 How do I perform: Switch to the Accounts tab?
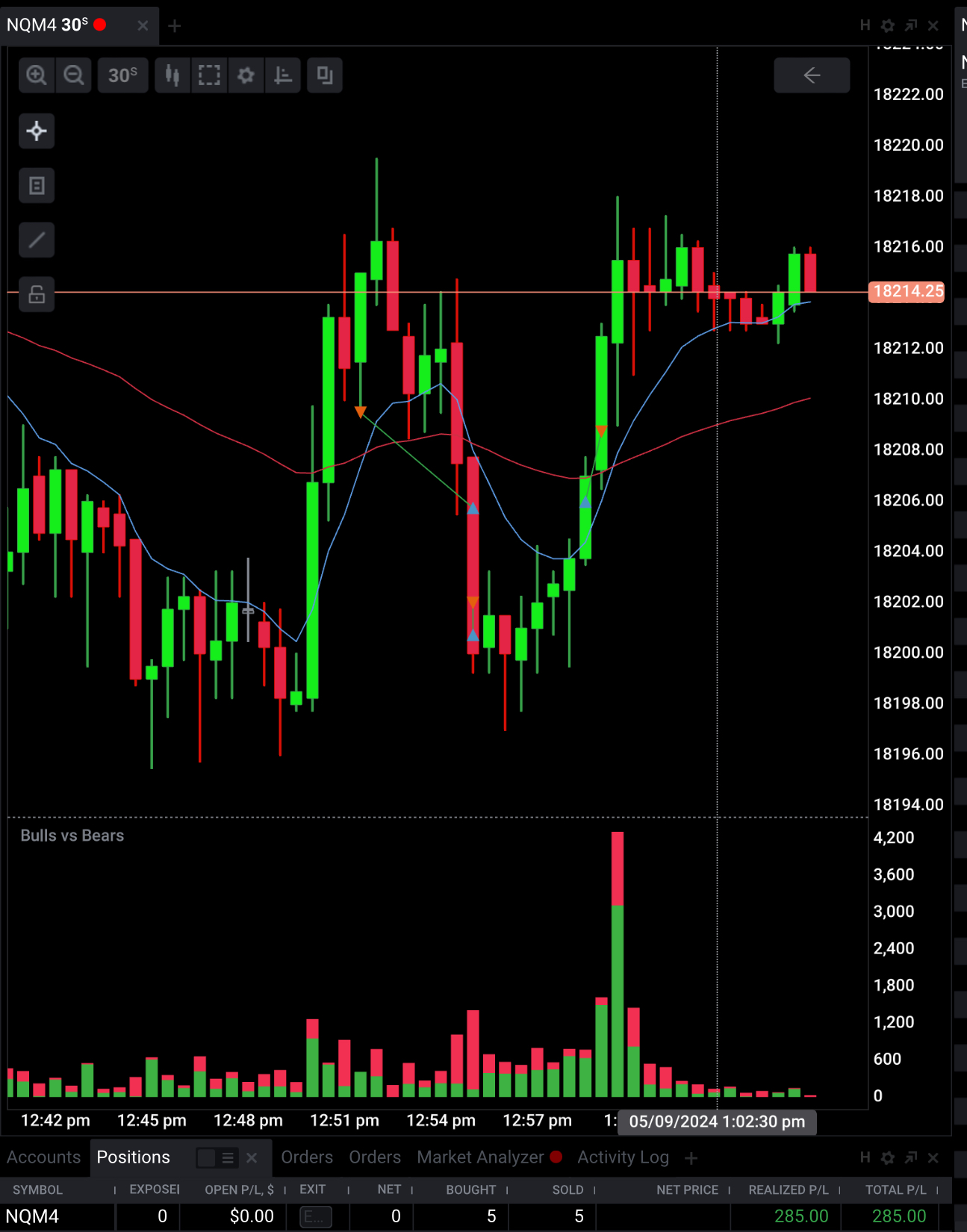click(x=43, y=1157)
